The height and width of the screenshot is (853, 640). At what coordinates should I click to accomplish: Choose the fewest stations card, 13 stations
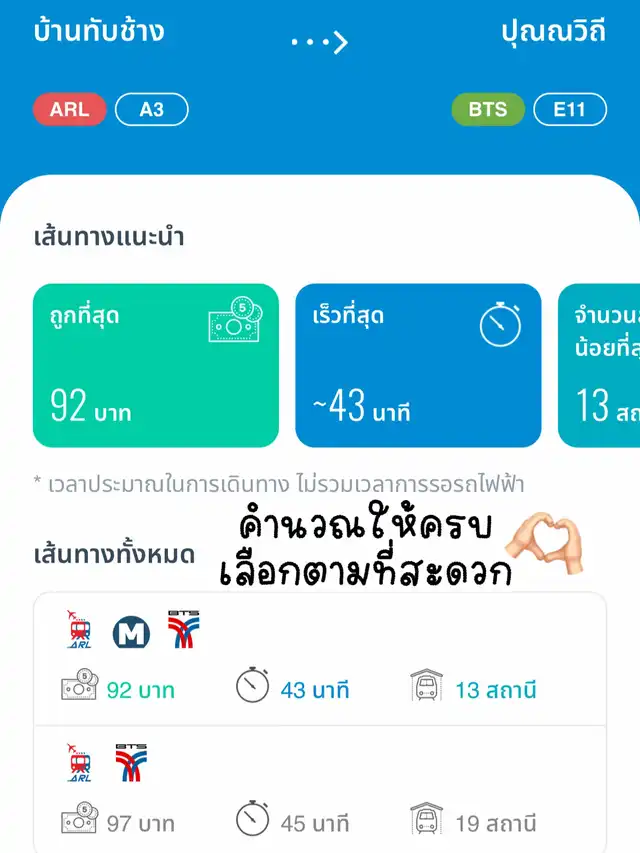(600, 365)
